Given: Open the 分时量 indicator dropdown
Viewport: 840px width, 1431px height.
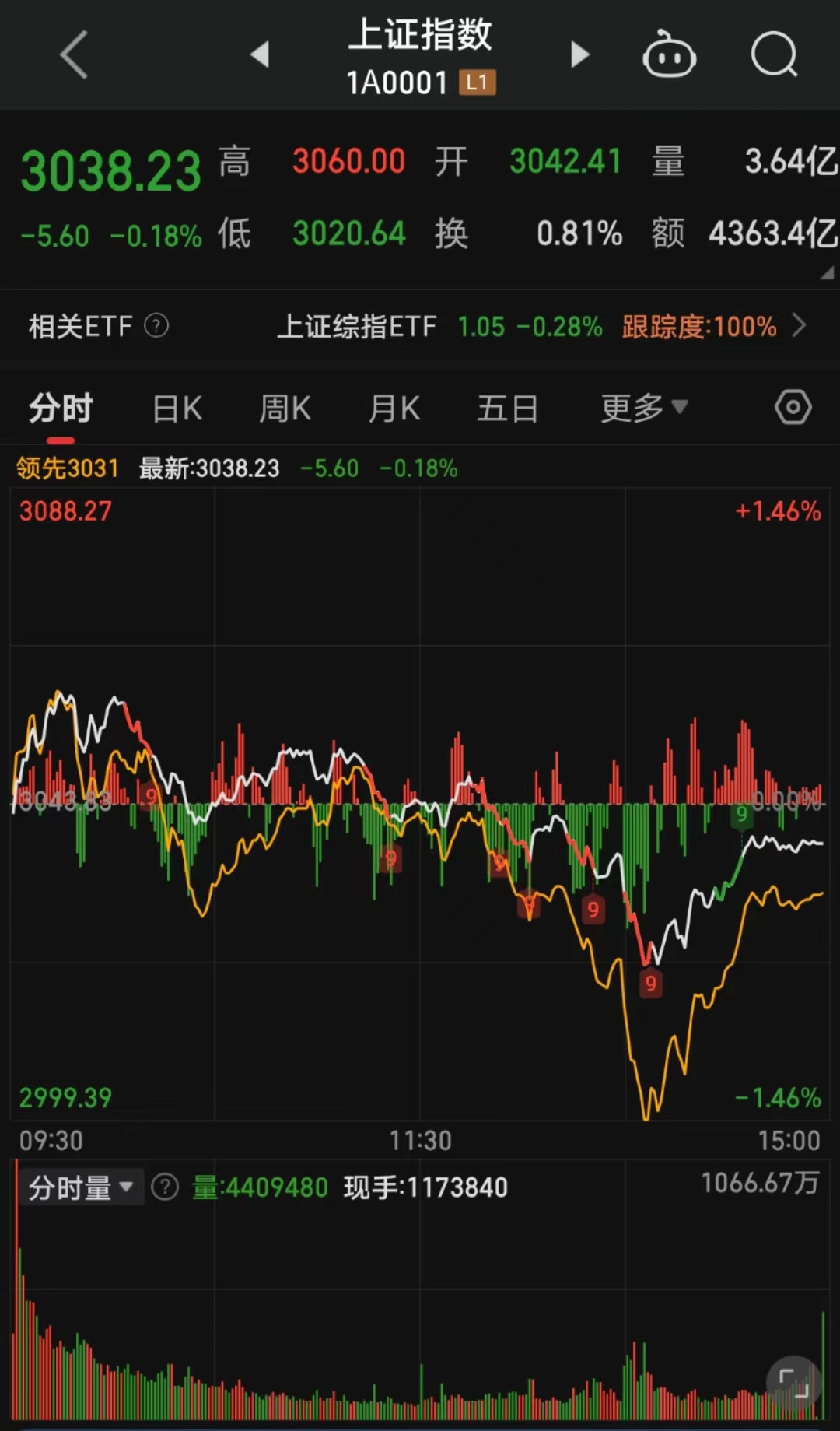Looking at the screenshot, I should click(x=81, y=1187).
